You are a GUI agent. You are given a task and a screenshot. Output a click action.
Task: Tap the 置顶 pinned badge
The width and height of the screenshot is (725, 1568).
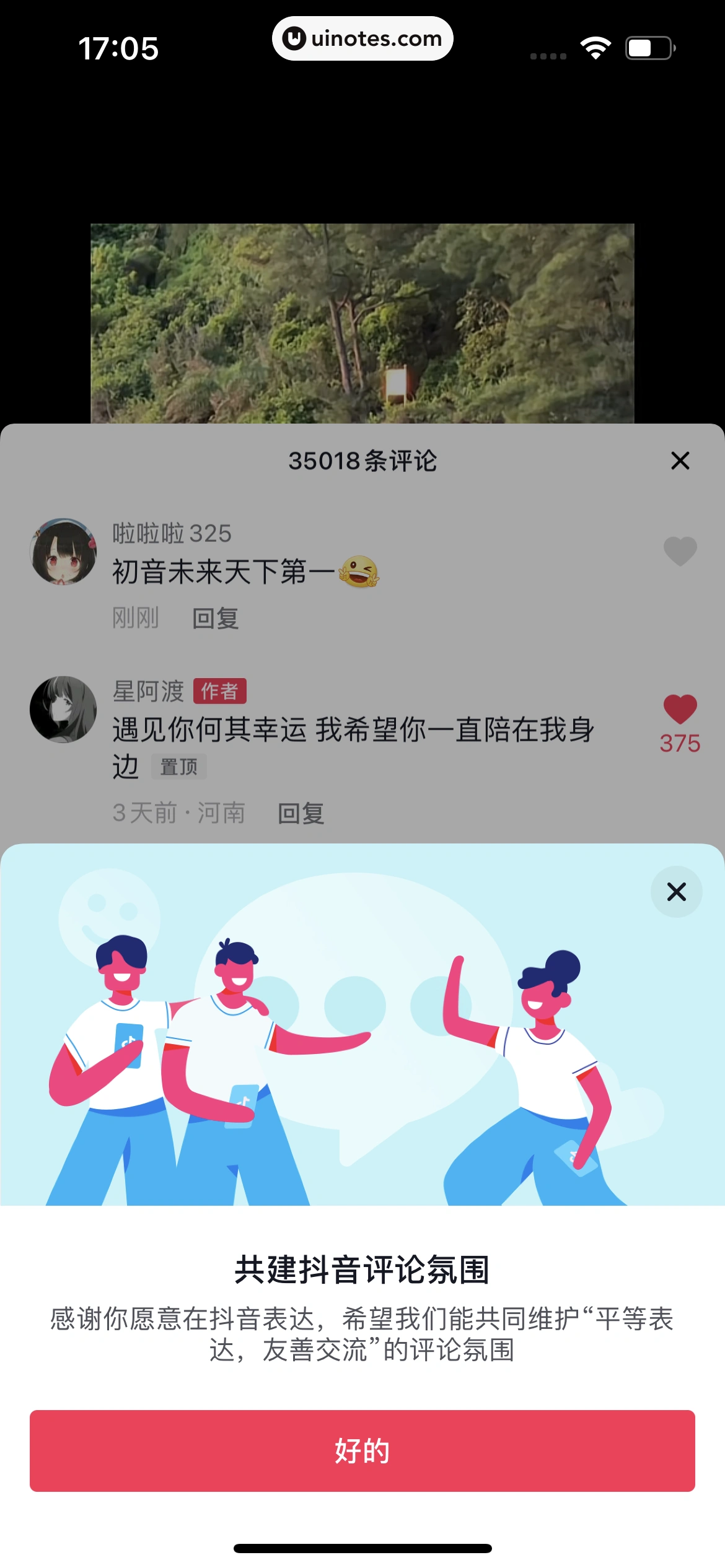coord(178,767)
